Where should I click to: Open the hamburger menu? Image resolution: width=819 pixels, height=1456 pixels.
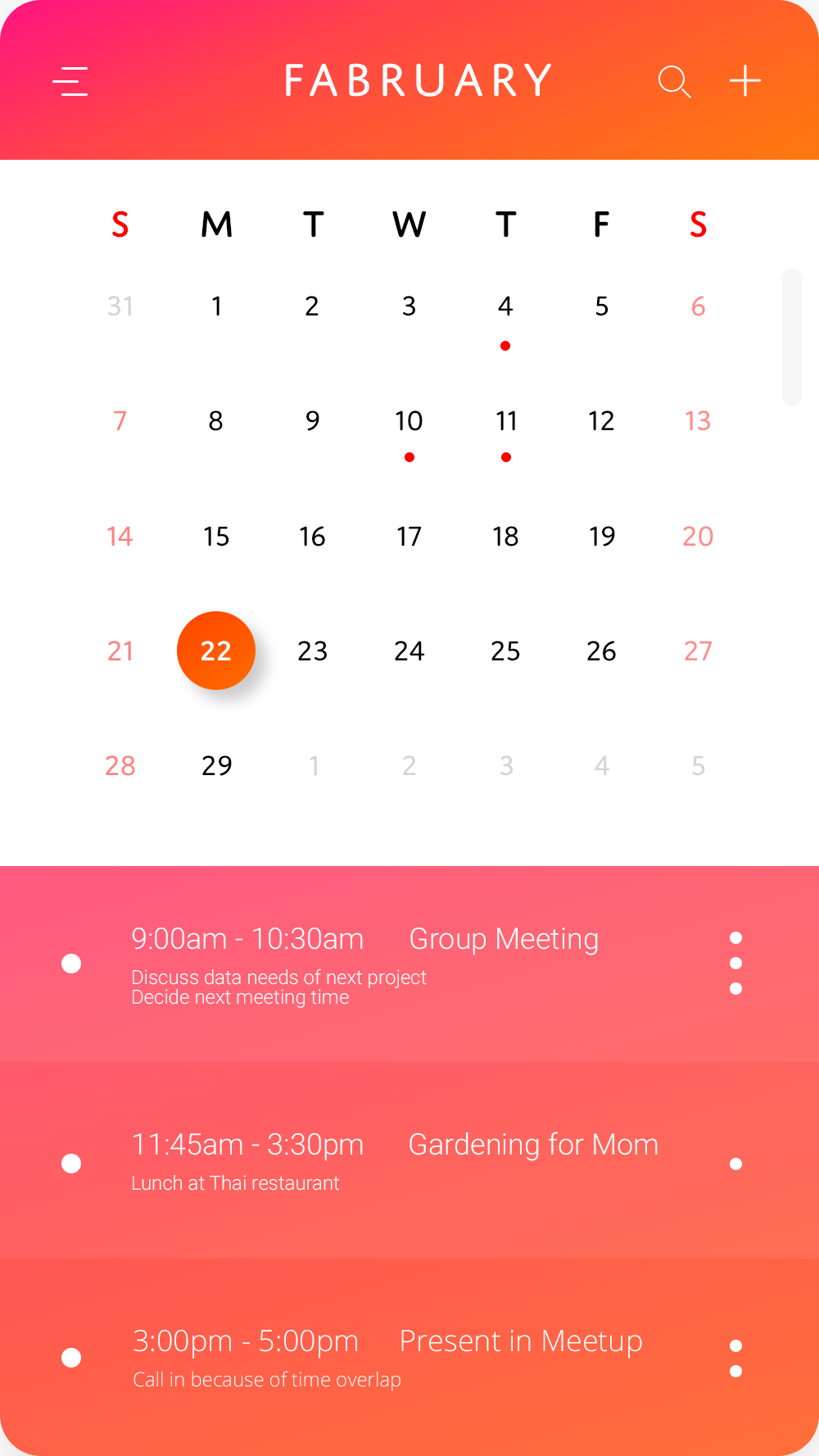(70, 81)
